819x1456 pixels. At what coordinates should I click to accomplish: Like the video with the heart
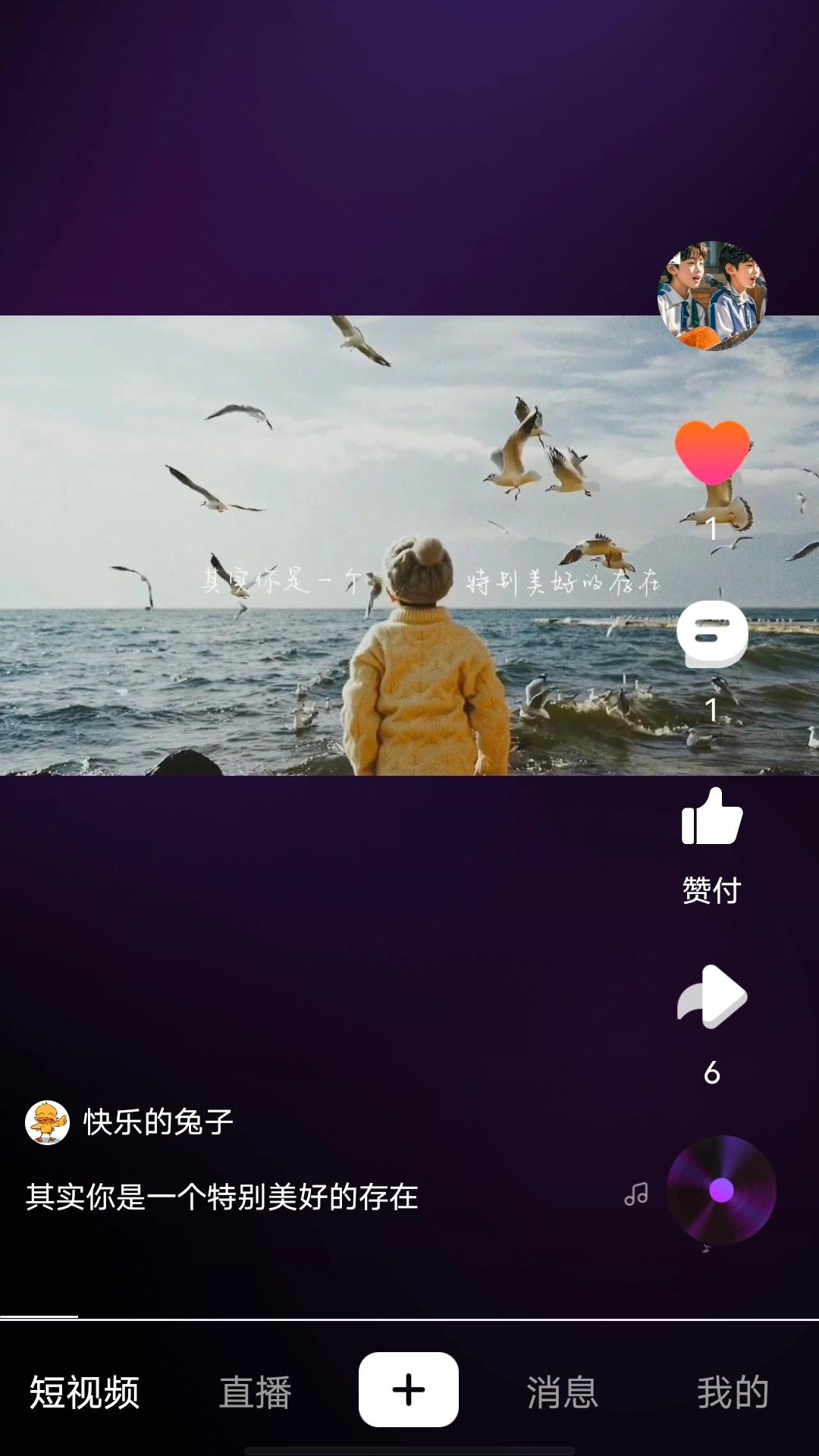712,452
